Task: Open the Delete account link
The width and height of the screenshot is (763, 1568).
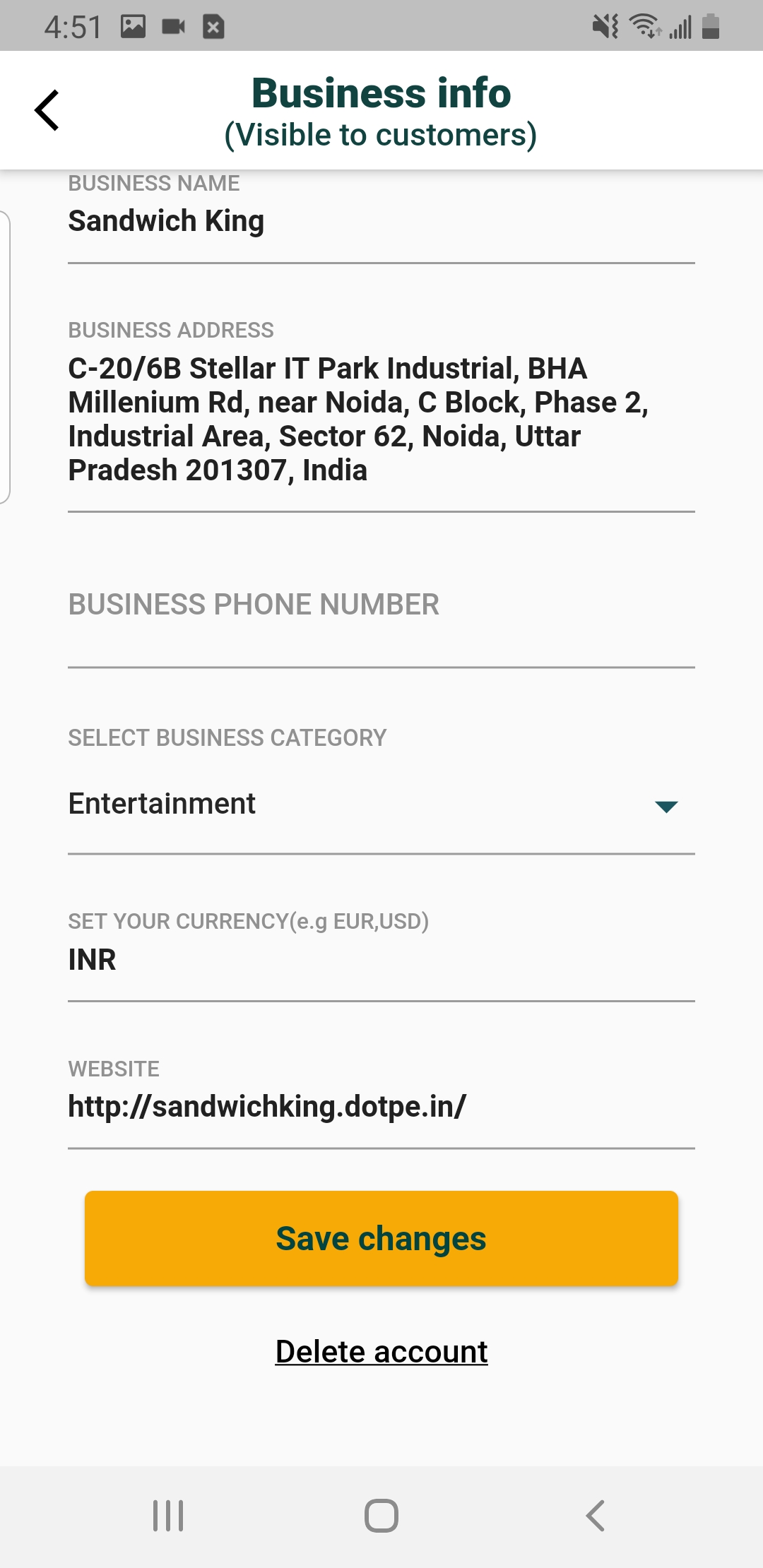Action: pos(381,1352)
